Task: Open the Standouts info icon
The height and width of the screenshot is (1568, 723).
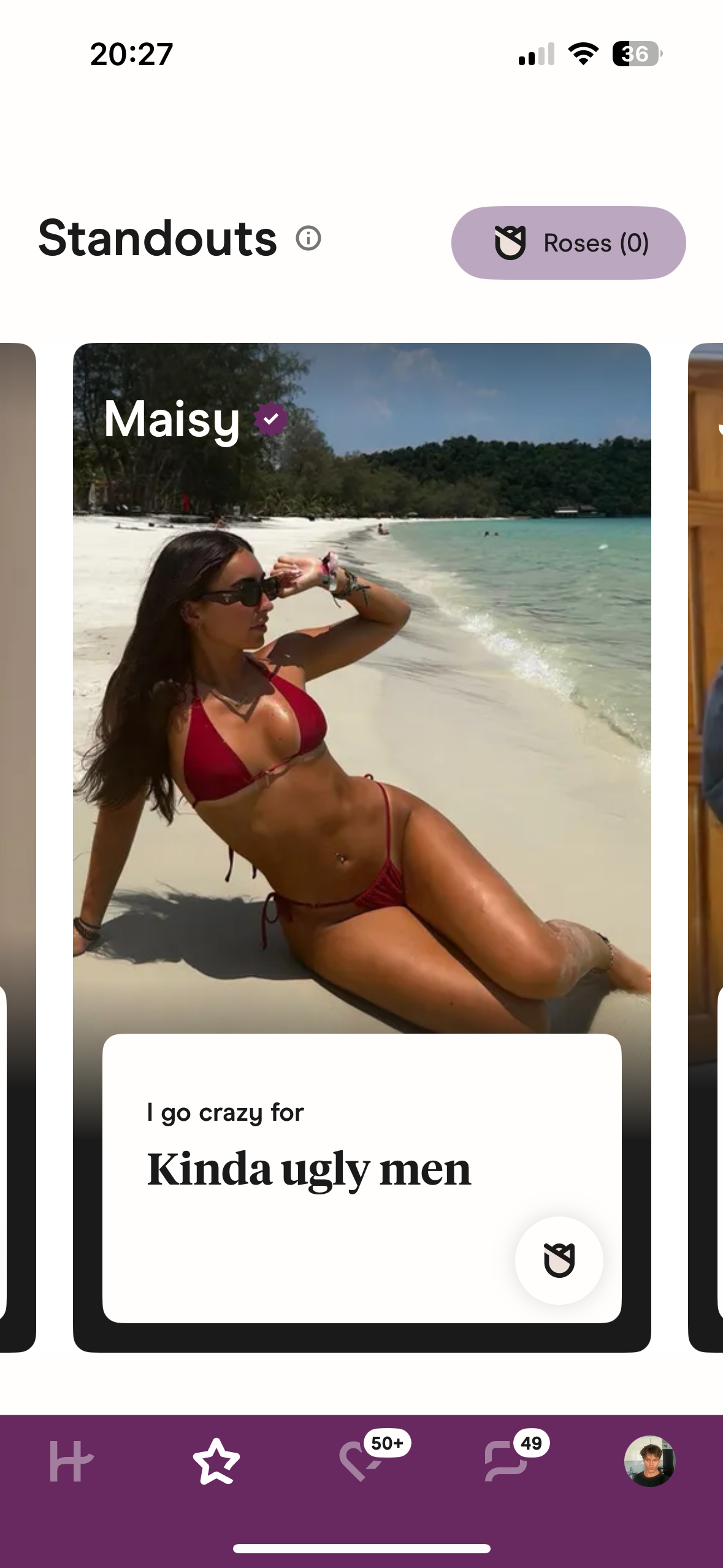Action: click(308, 238)
